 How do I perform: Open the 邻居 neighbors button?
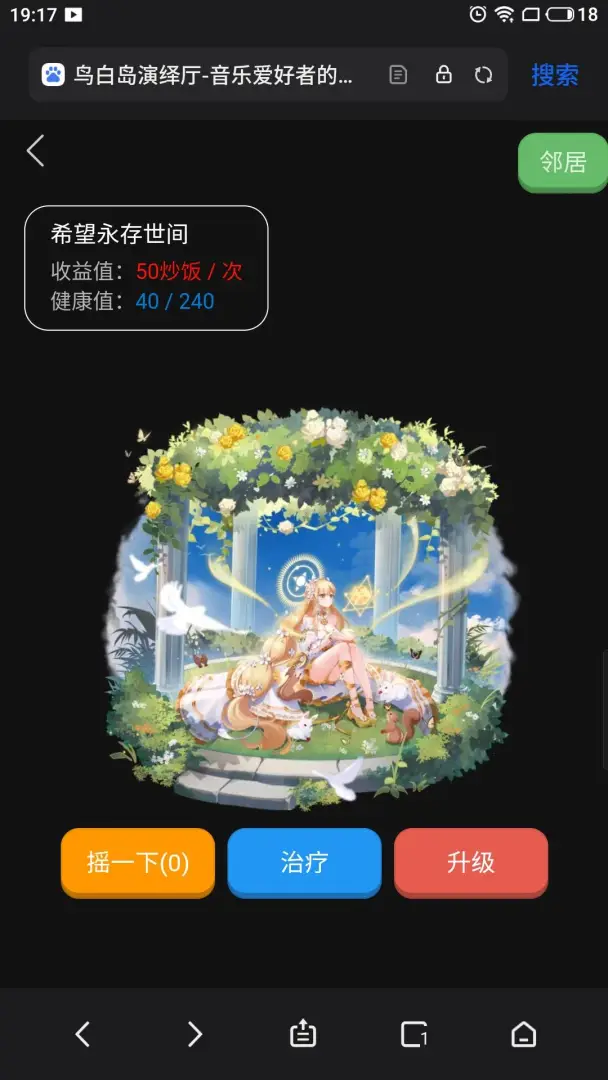[563, 162]
